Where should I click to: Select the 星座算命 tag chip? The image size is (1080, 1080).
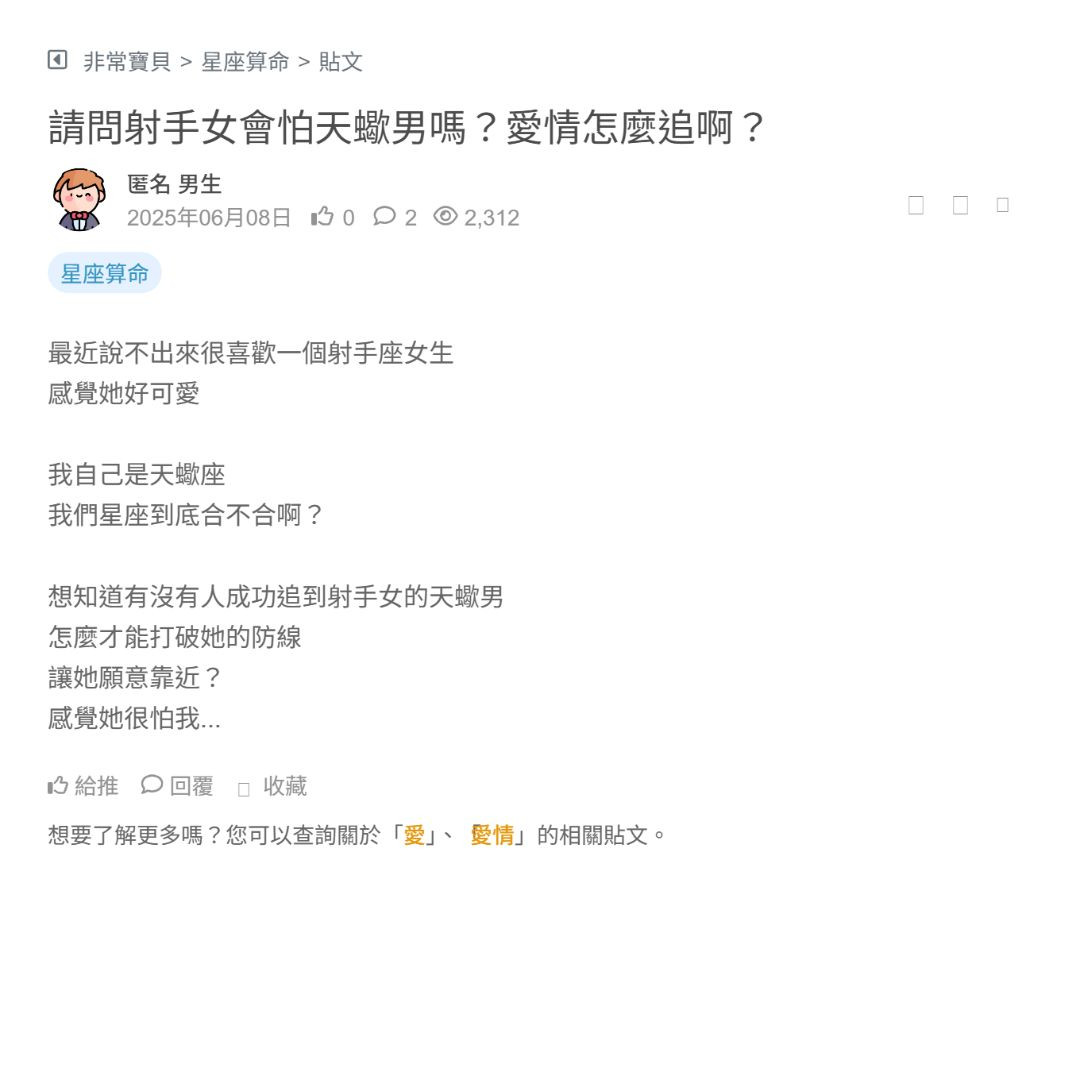click(x=104, y=273)
